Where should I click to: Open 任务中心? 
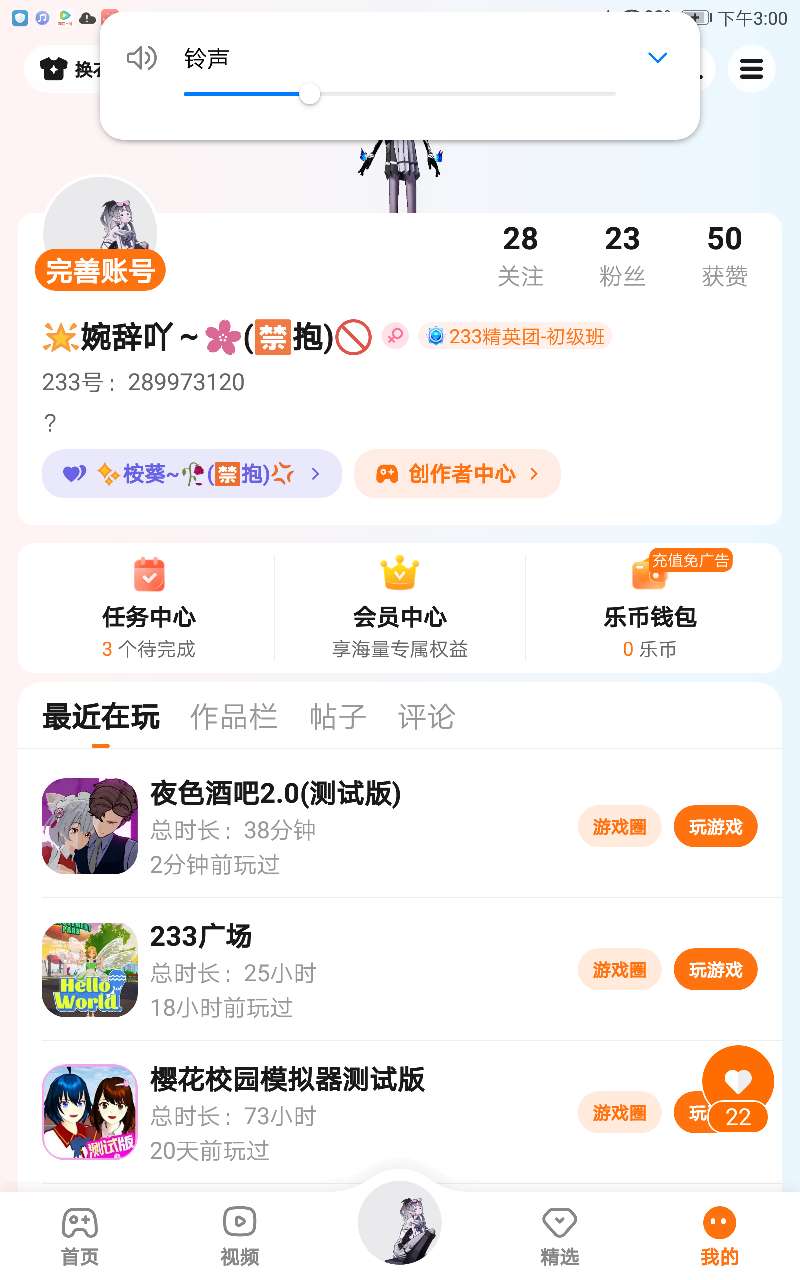click(148, 608)
